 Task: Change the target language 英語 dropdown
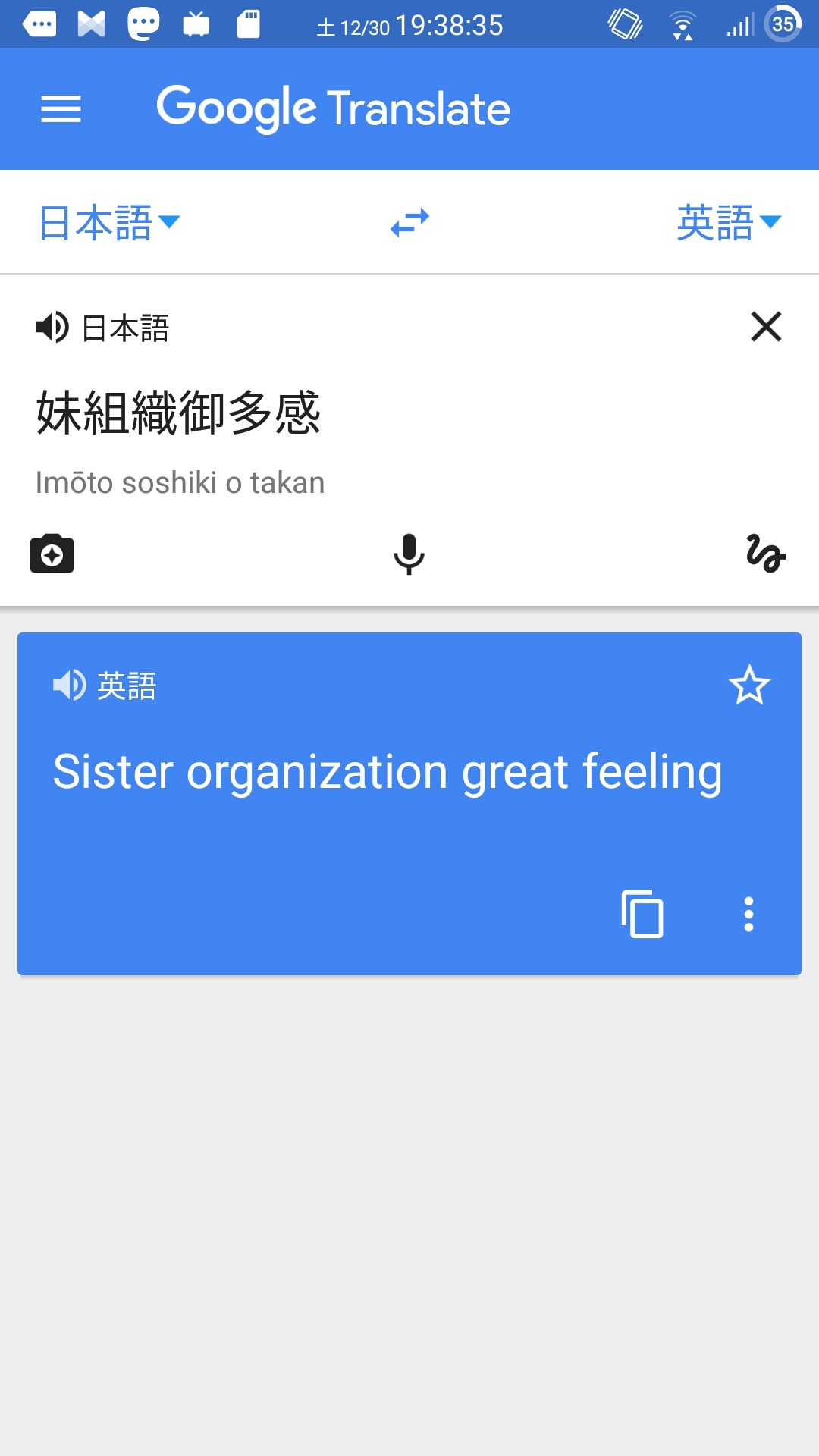coord(729,222)
